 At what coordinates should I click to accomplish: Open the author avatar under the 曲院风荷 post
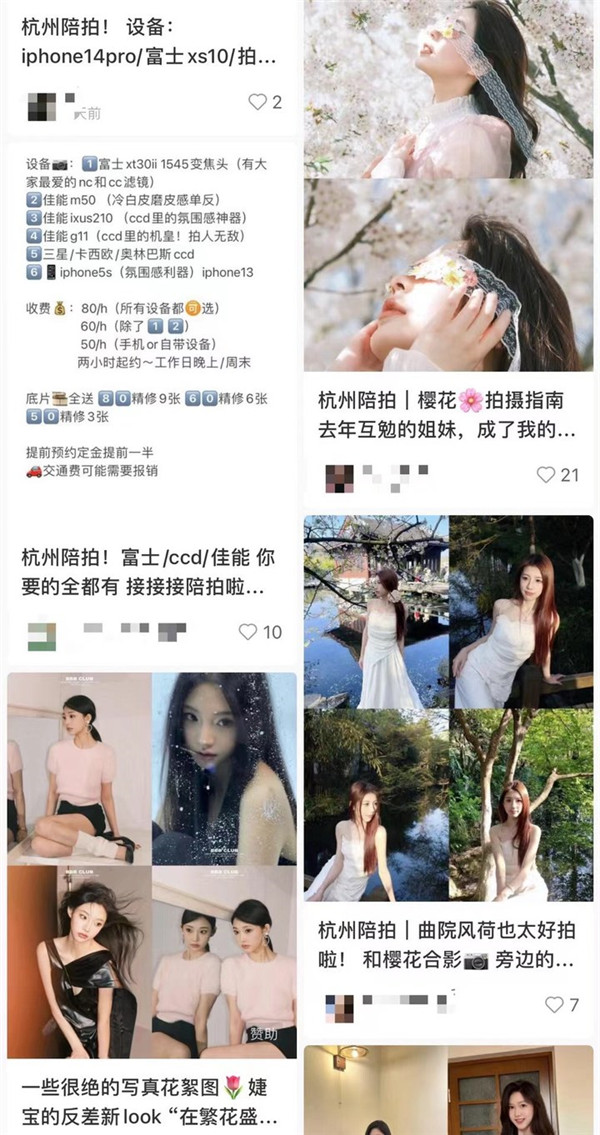pos(340,1005)
